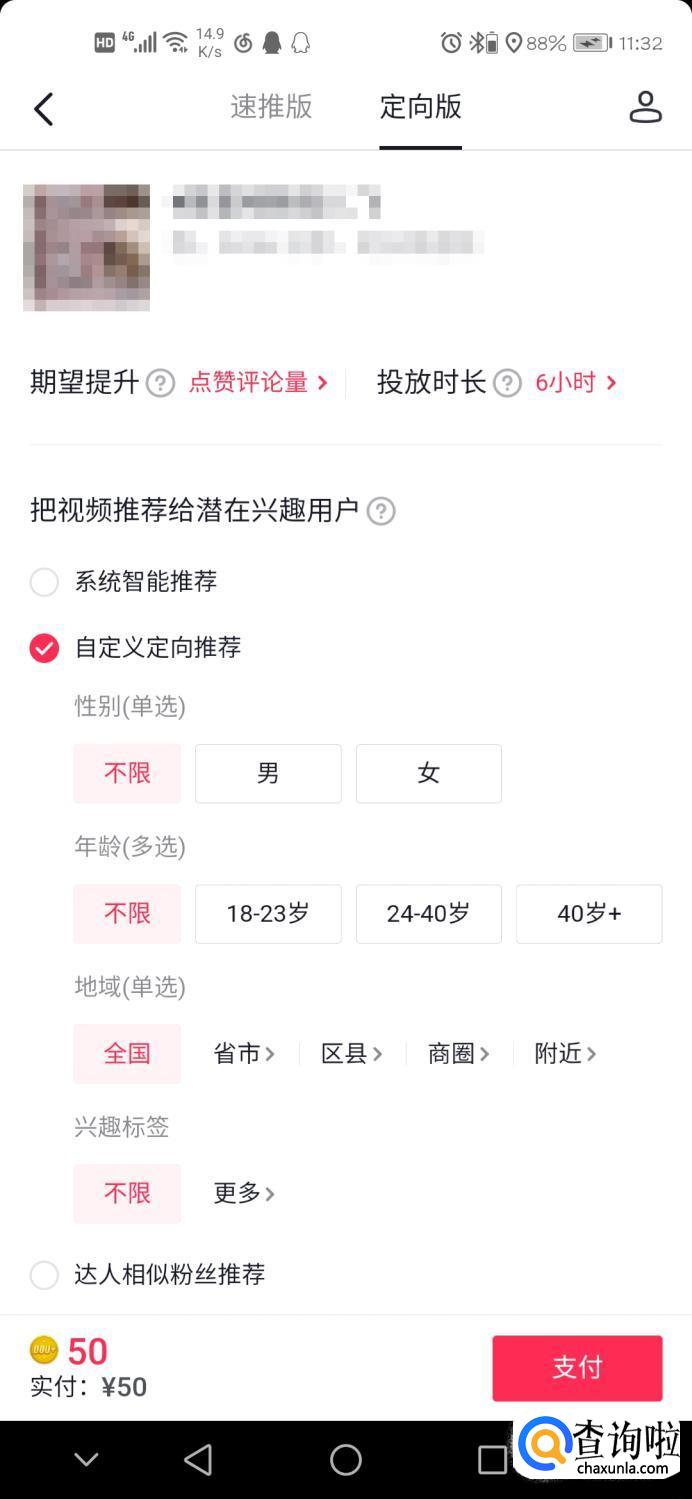Open 区县 region picker

[352, 1053]
